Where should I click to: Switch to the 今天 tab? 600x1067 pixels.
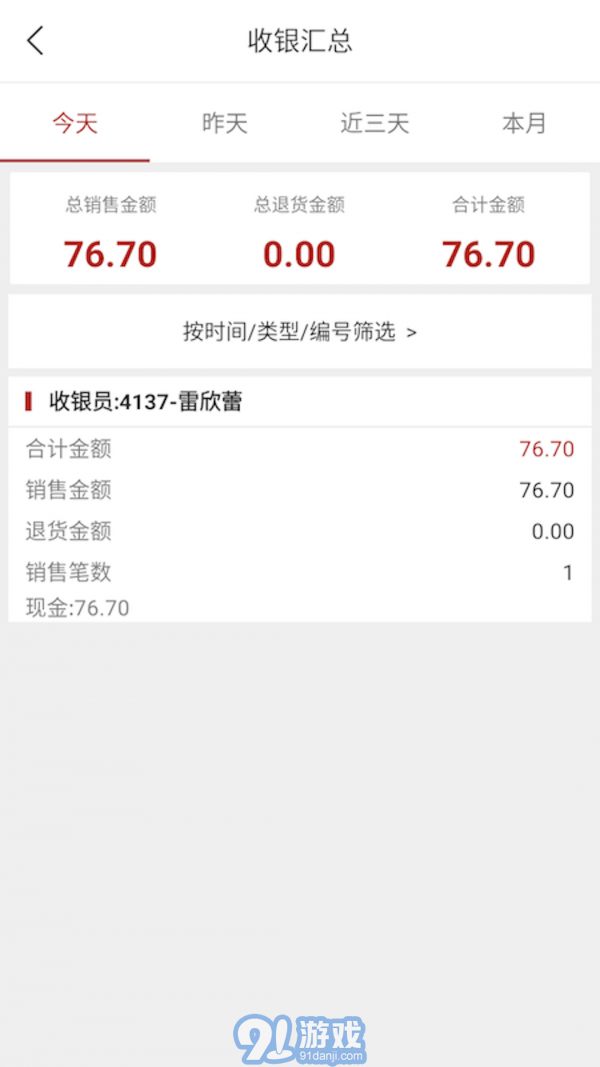(x=75, y=124)
